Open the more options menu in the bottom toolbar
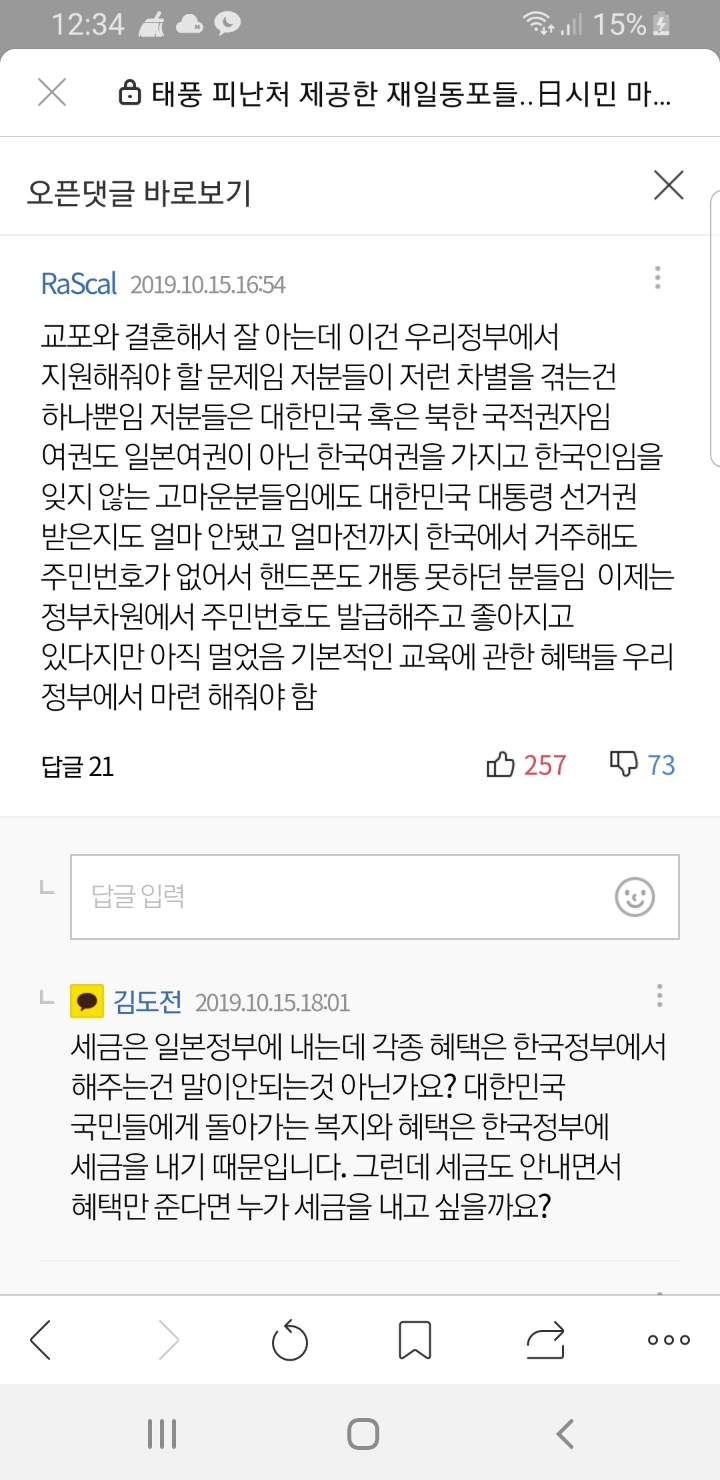This screenshot has width=720, height=1480. point(666,1340)
